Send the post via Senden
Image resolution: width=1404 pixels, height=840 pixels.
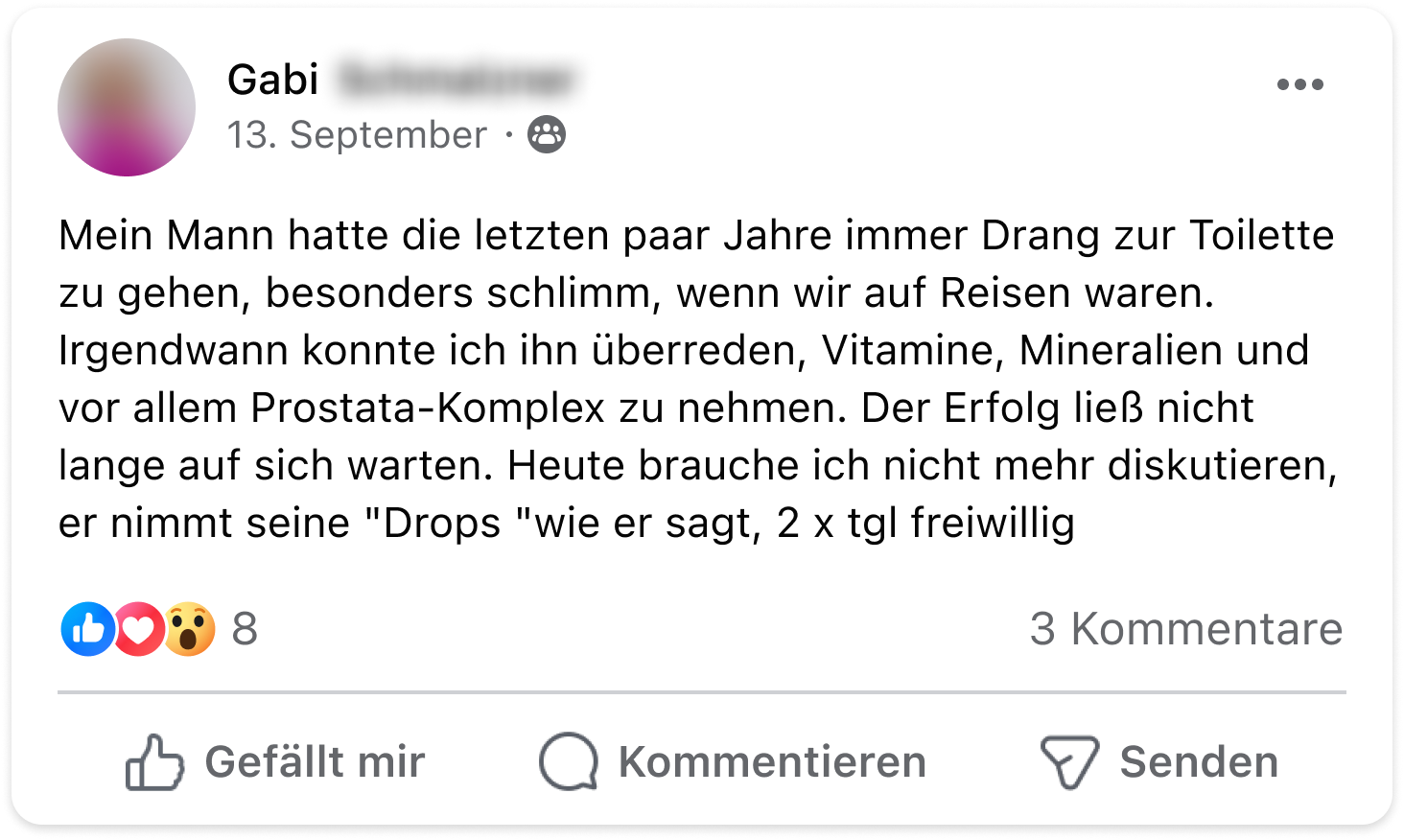1159,762
